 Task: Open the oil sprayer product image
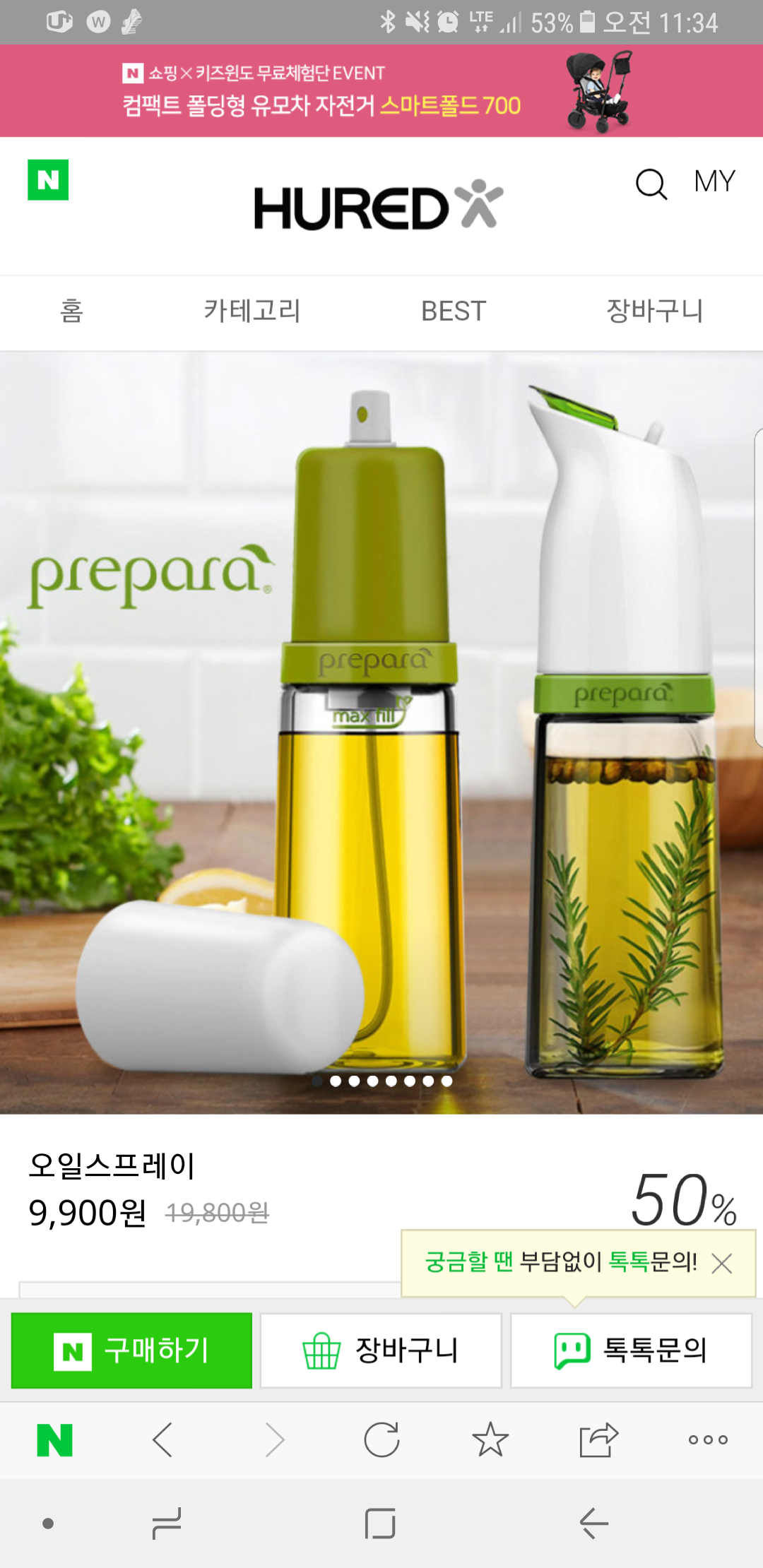coord(381,732)
